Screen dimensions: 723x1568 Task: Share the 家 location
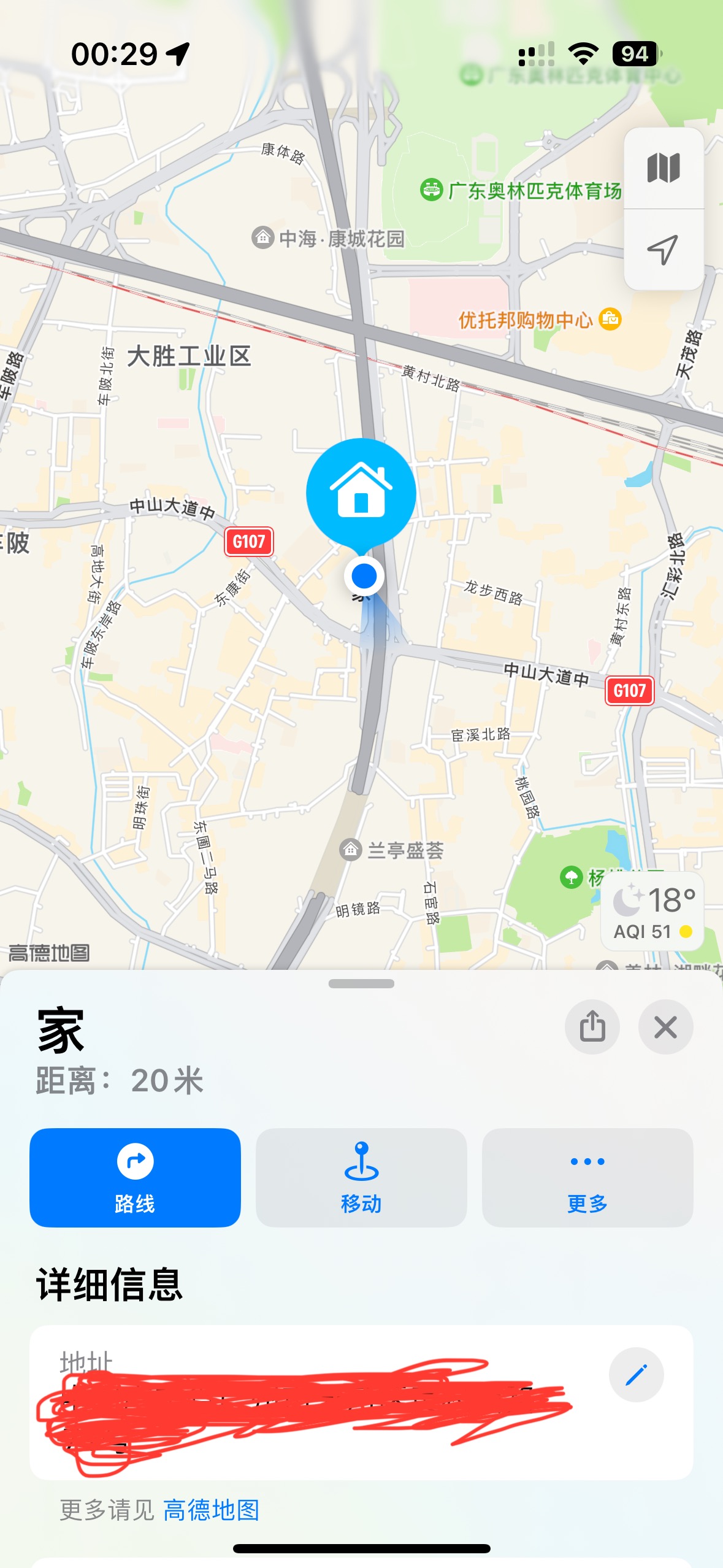(592, 1027)
